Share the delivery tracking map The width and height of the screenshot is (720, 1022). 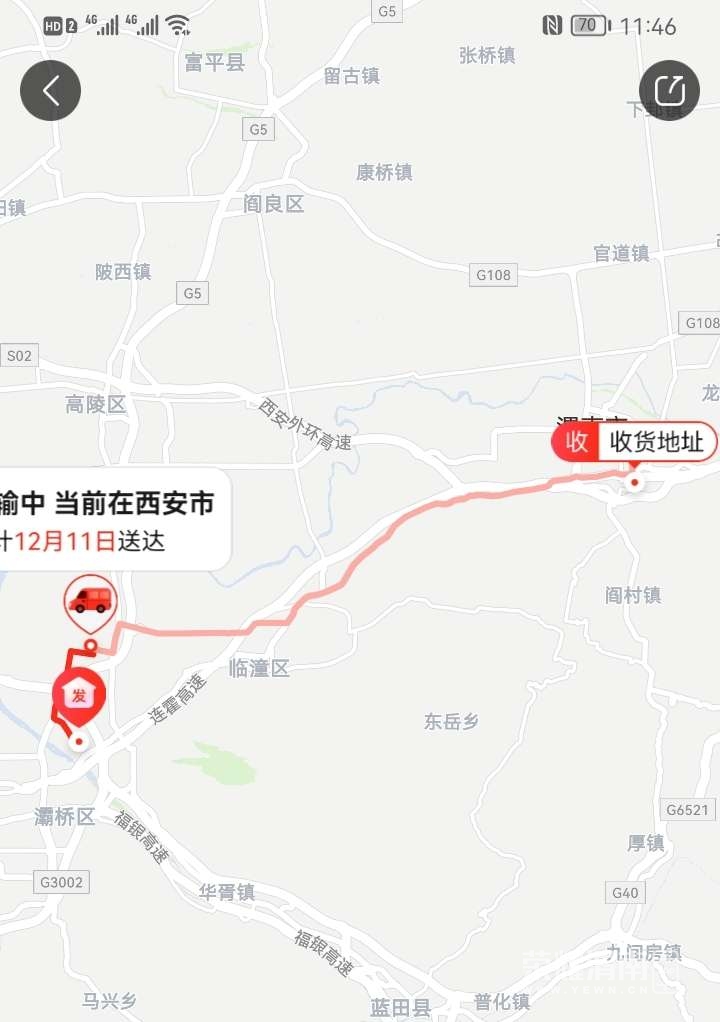[x=669, y=91]
